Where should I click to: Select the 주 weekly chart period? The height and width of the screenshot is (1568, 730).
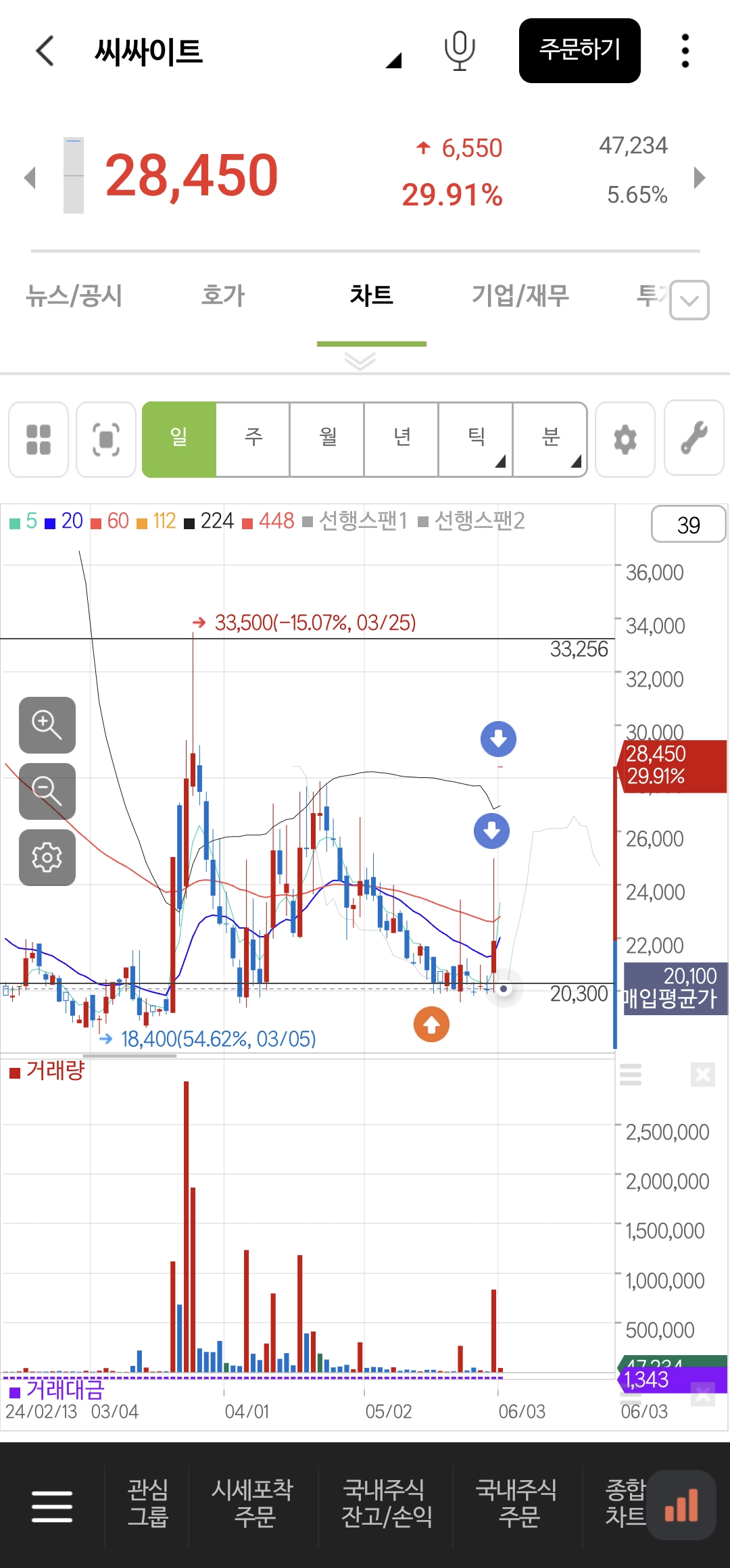(253, 439)
